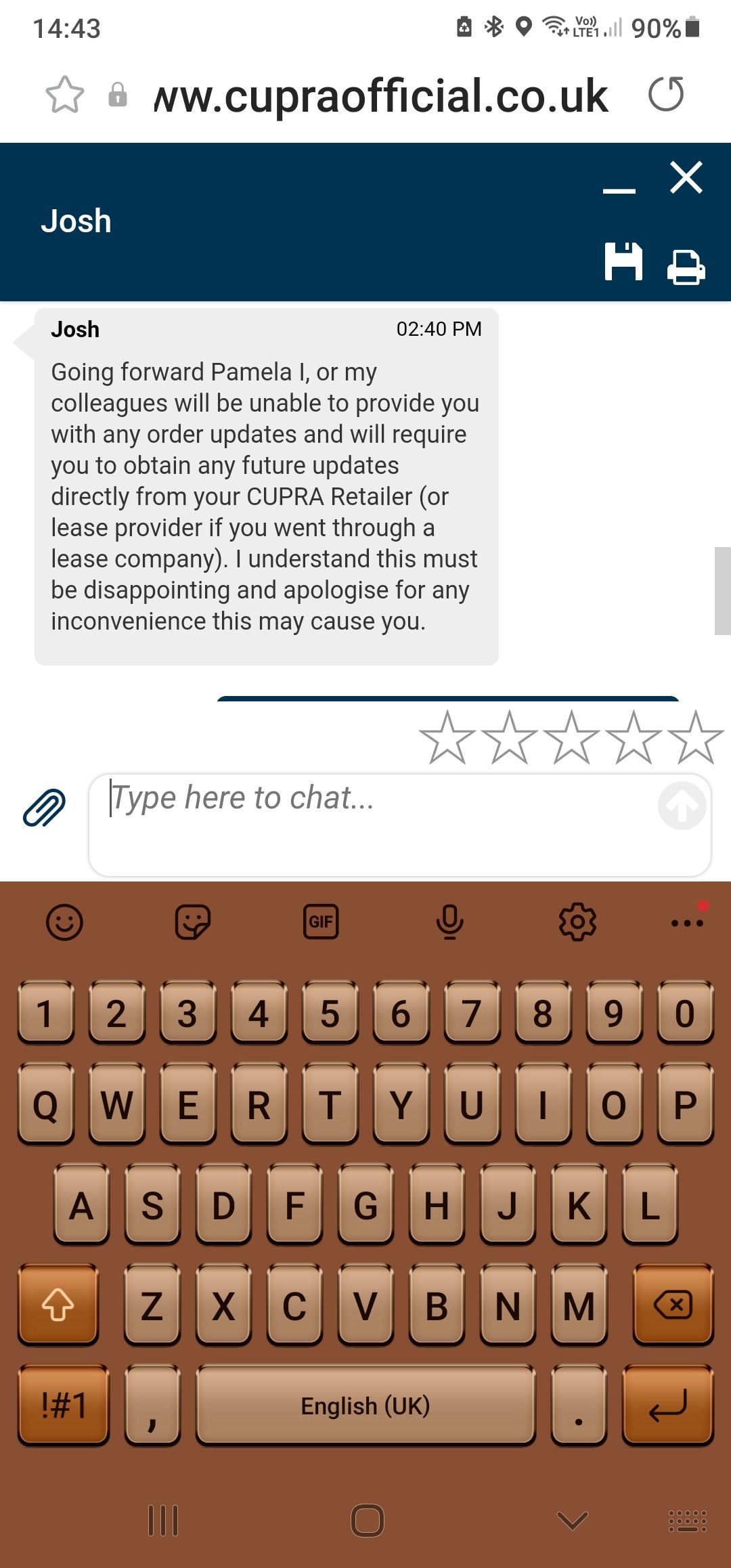
Task: Rate the chat three stars
Action: click(x=571, y=738)
